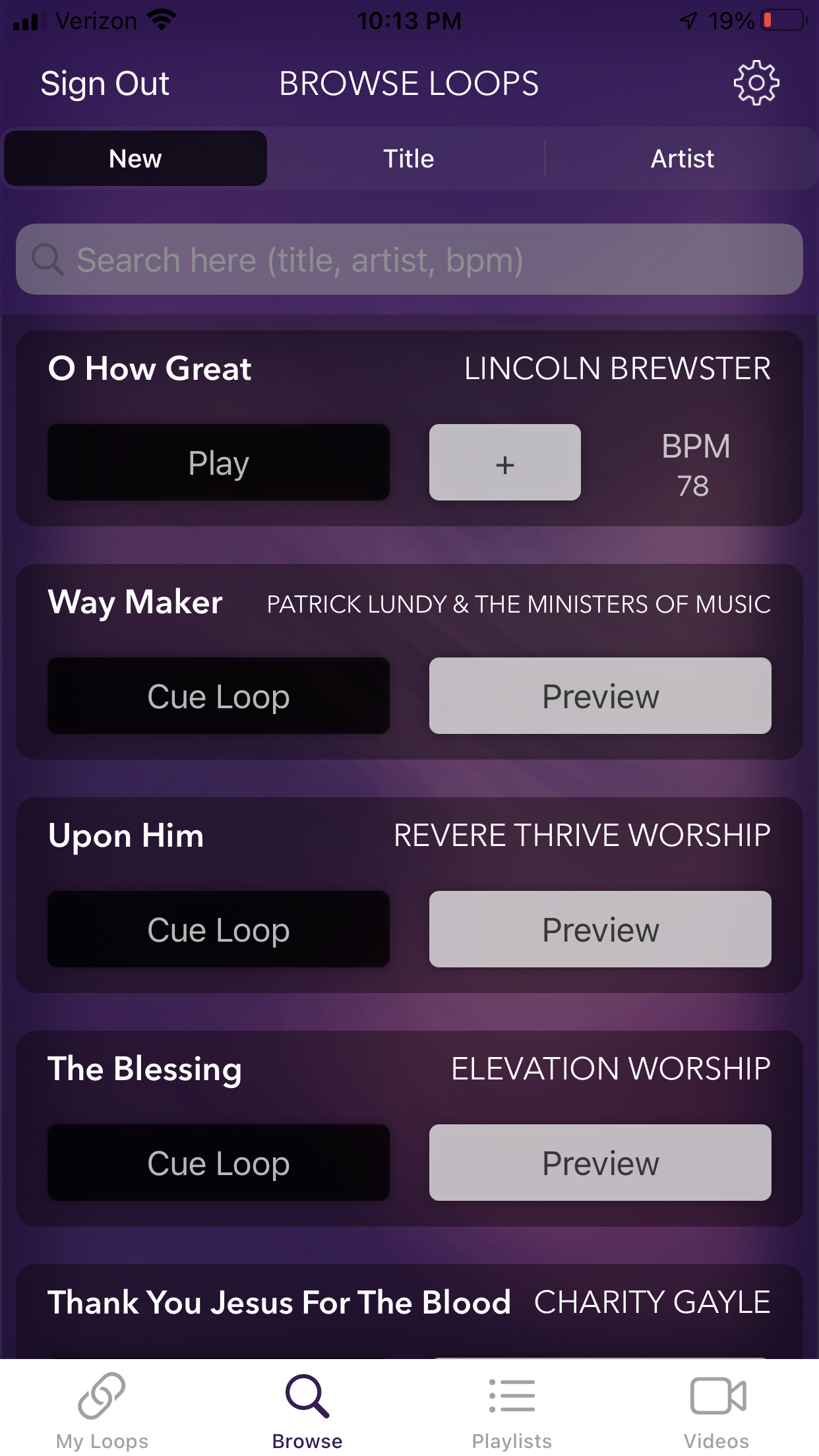Cue The Blessing loop
This screenshot has height=1456, width=819.
[x=218, y=1163]
